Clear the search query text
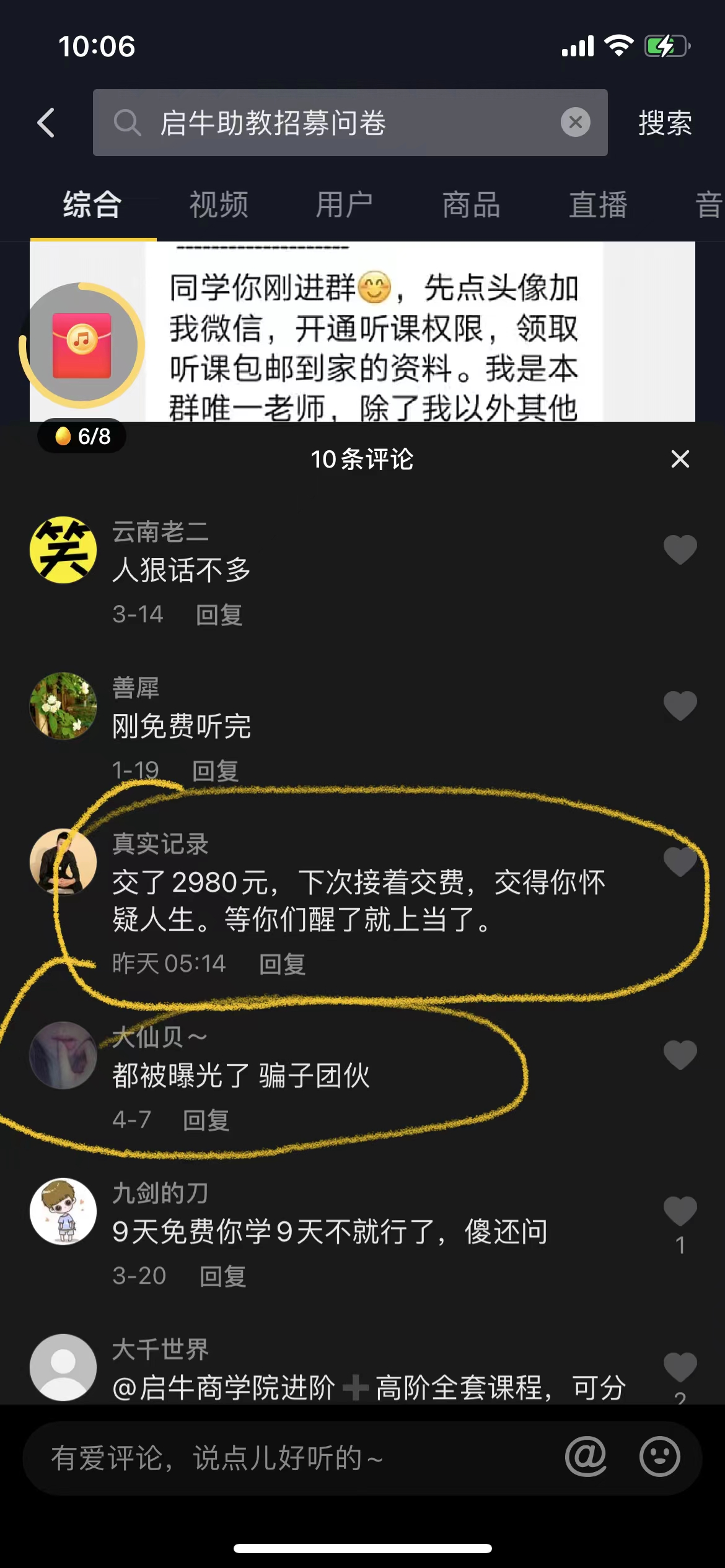This screenshot has width=725, height=1568. 575,123
